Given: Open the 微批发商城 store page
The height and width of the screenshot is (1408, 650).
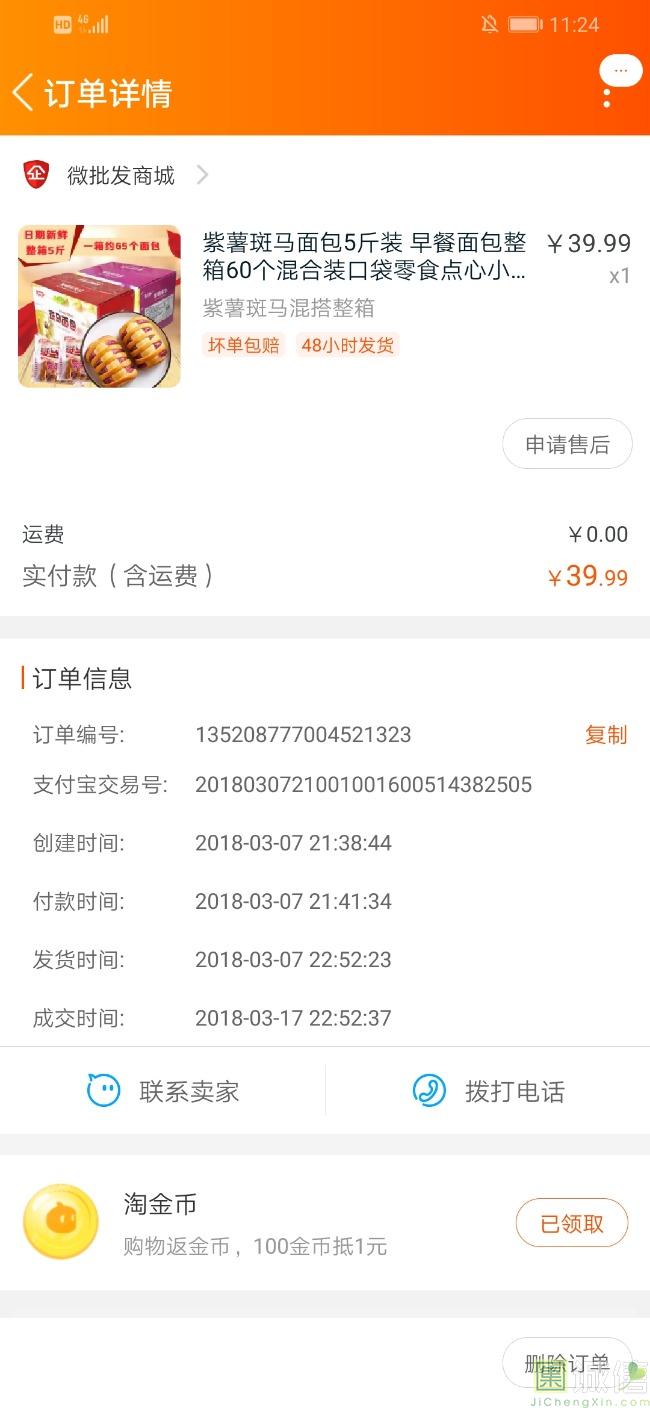Looking at the screenshot, I should [121, 176].
